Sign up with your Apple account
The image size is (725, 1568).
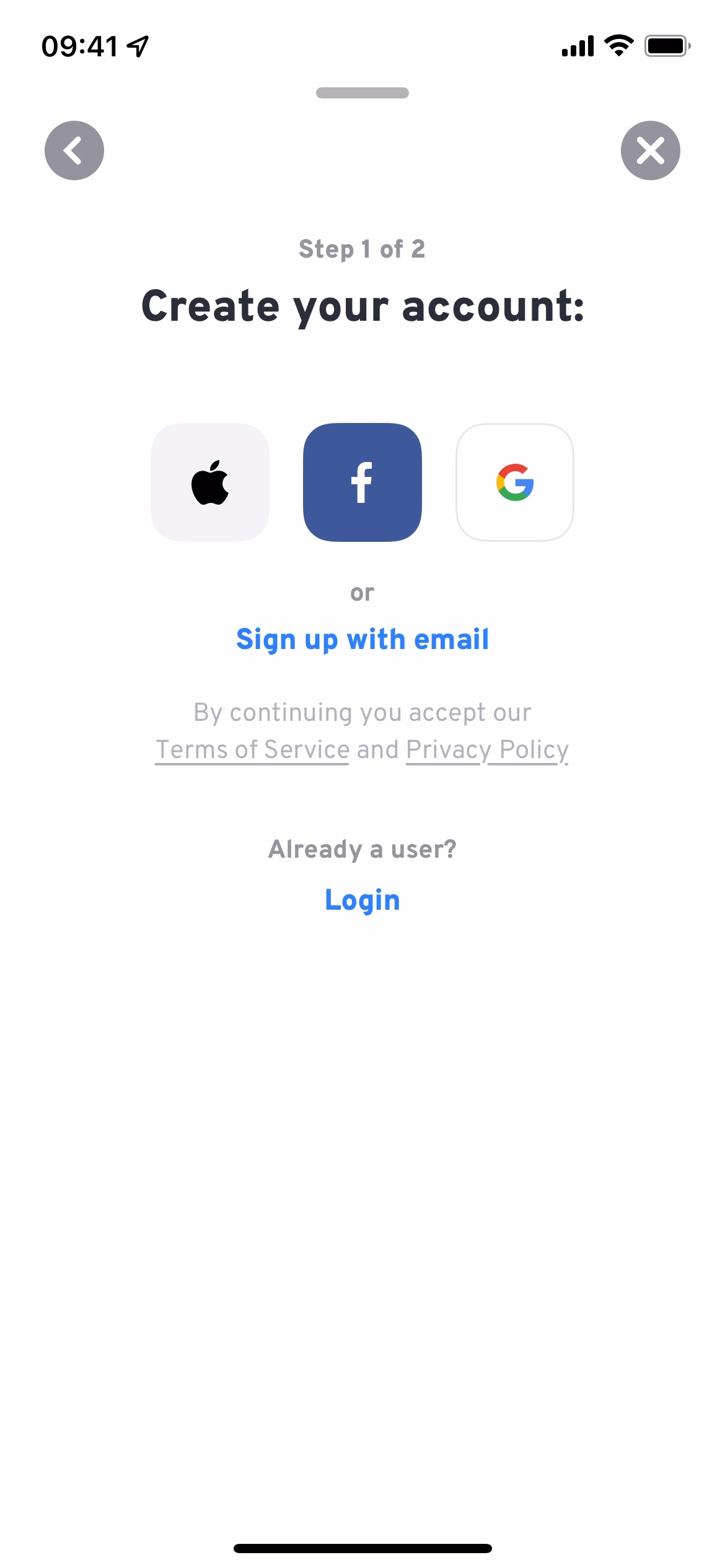tap(210, 482)
